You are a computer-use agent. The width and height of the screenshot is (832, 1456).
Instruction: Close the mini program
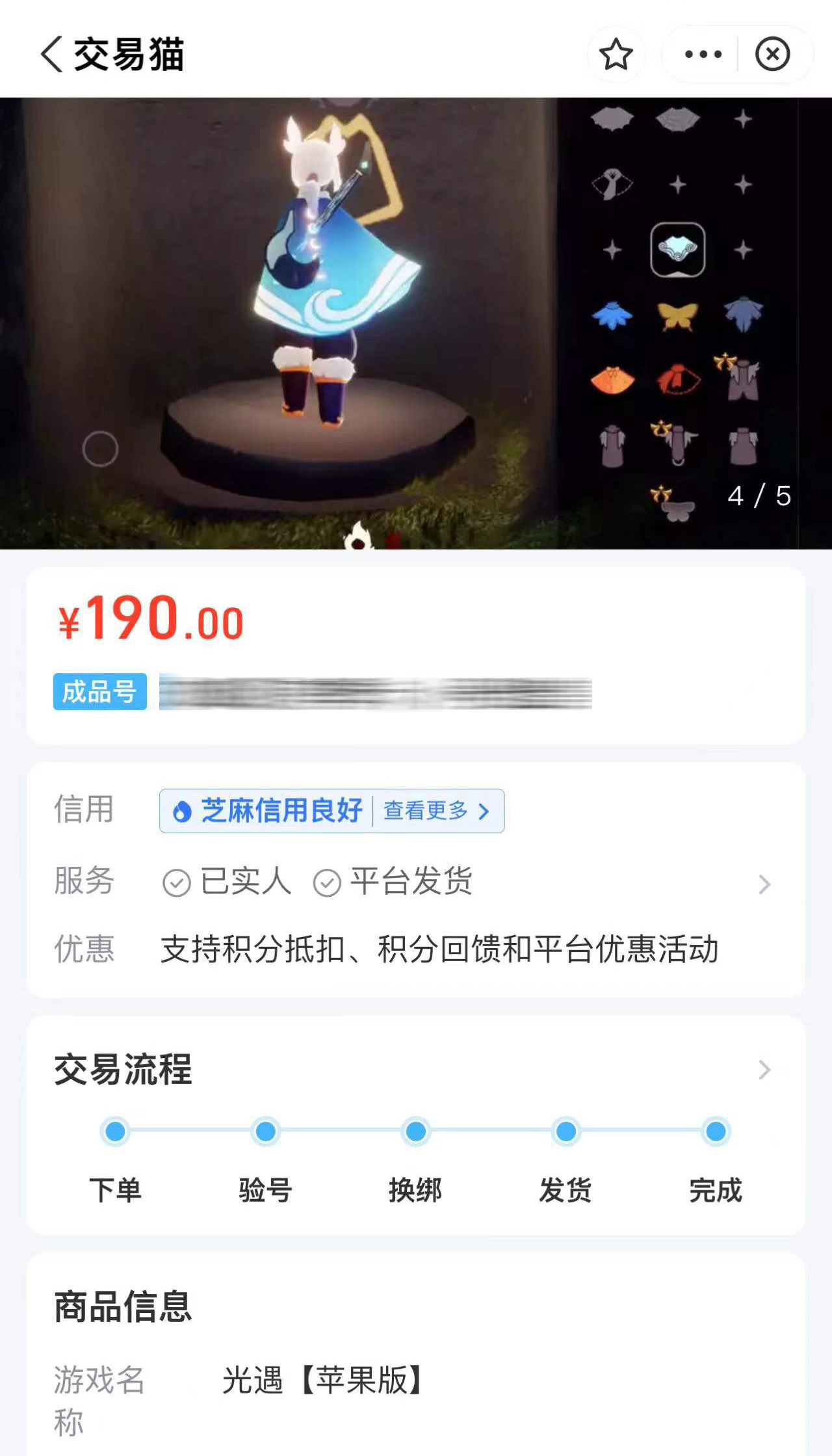(772, 54)
